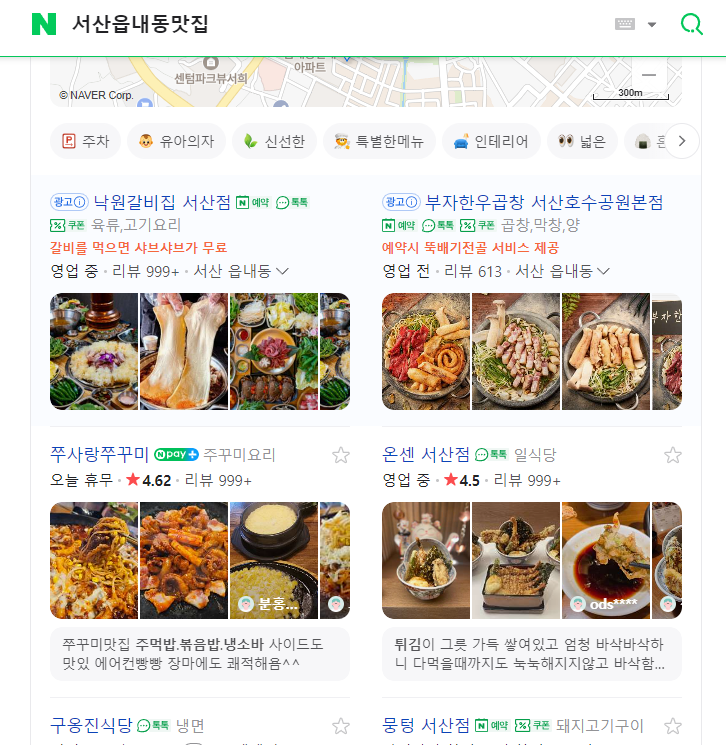Filter by 인테리어 chip
This screenshot has width=726, height=745.
pos(491,142)
